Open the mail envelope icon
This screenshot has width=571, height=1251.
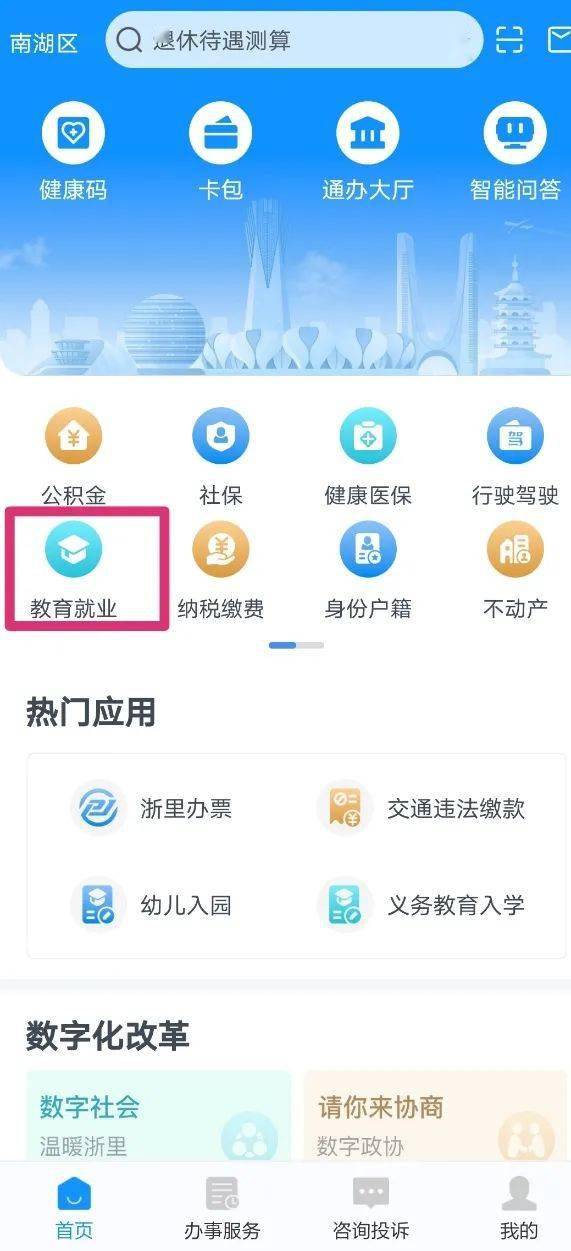(560, 40)
